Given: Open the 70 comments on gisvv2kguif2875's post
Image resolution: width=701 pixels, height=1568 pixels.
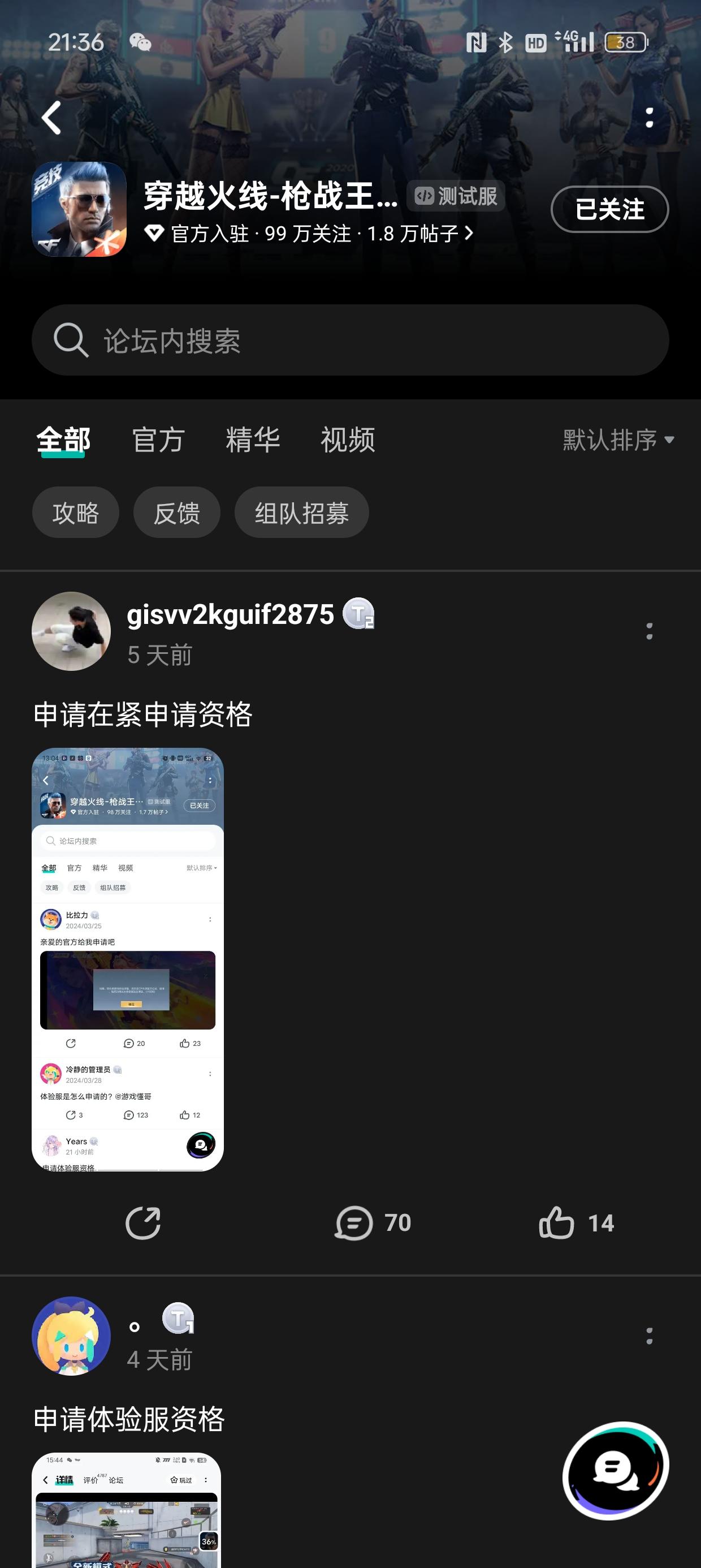Looking at the screenshot, I should pyautogui.click(x=373, y=1223).
